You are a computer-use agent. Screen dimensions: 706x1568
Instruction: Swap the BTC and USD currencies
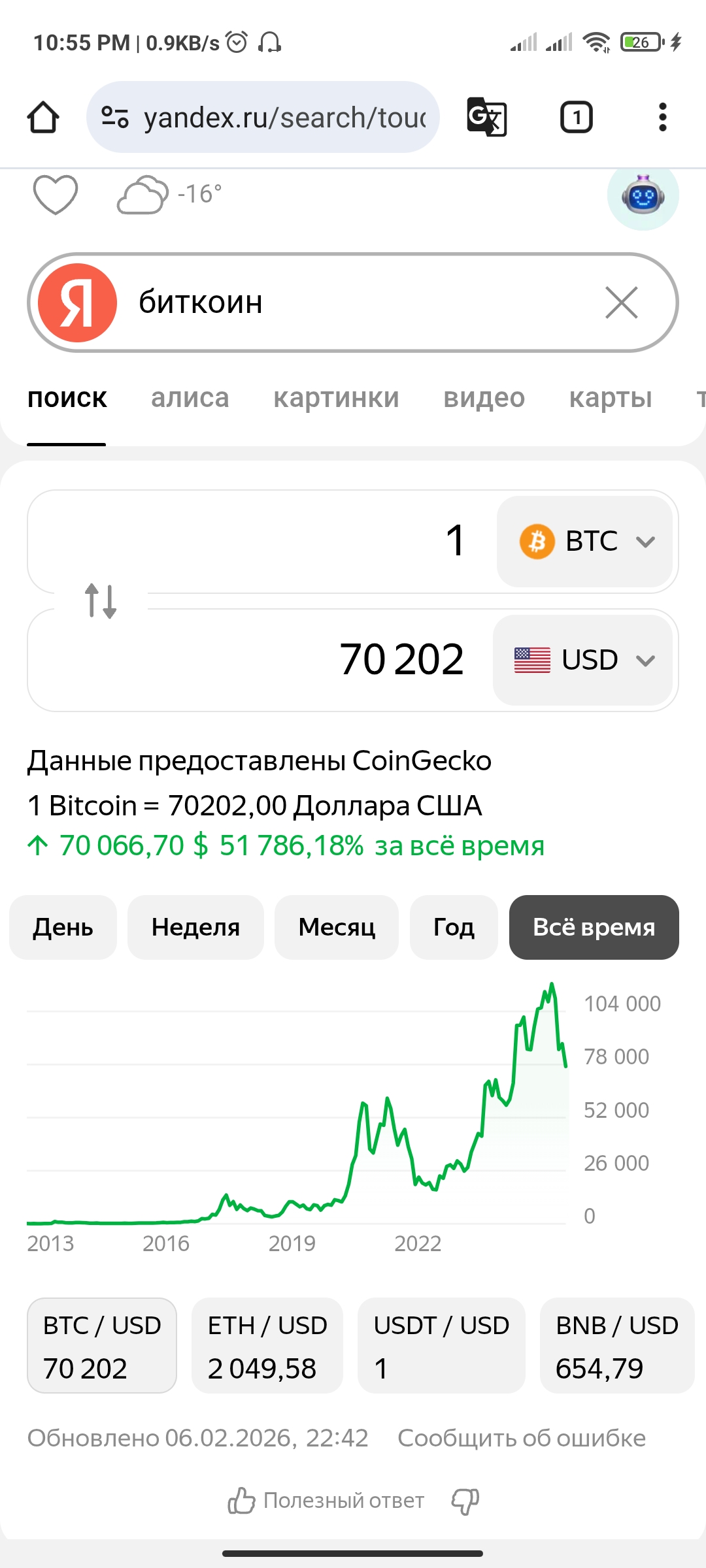point(101,600)
